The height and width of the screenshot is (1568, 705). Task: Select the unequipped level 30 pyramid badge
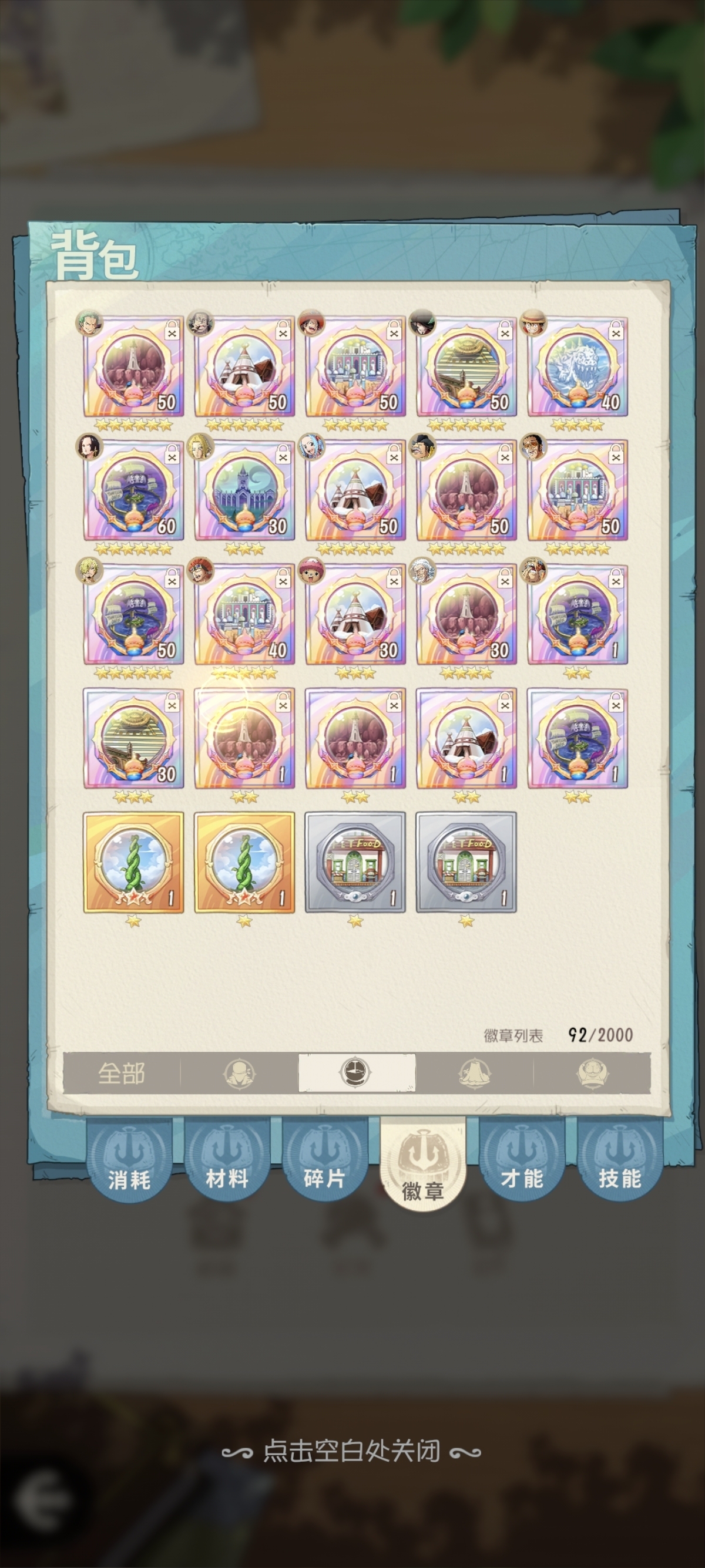133,738
